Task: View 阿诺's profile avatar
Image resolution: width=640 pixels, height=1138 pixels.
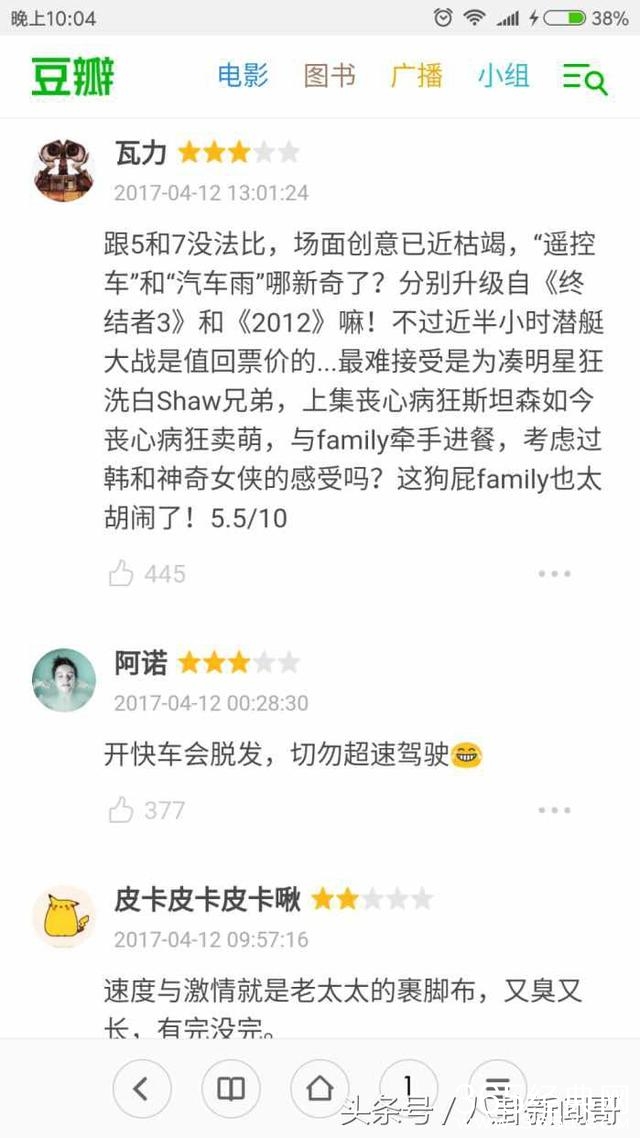Action: pyautogui.click(x=63, y=680)
